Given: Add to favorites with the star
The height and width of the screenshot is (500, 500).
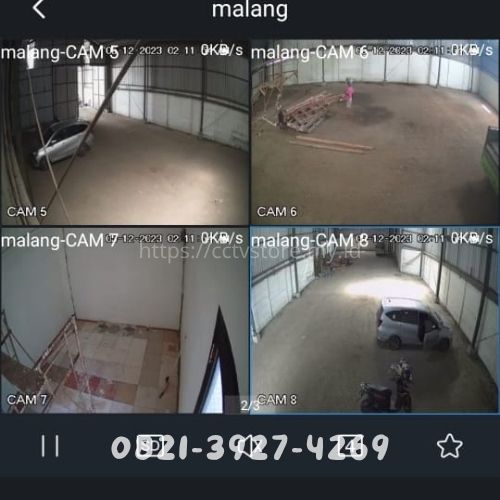Looking at the screenshot, I should tap(450, 446).
